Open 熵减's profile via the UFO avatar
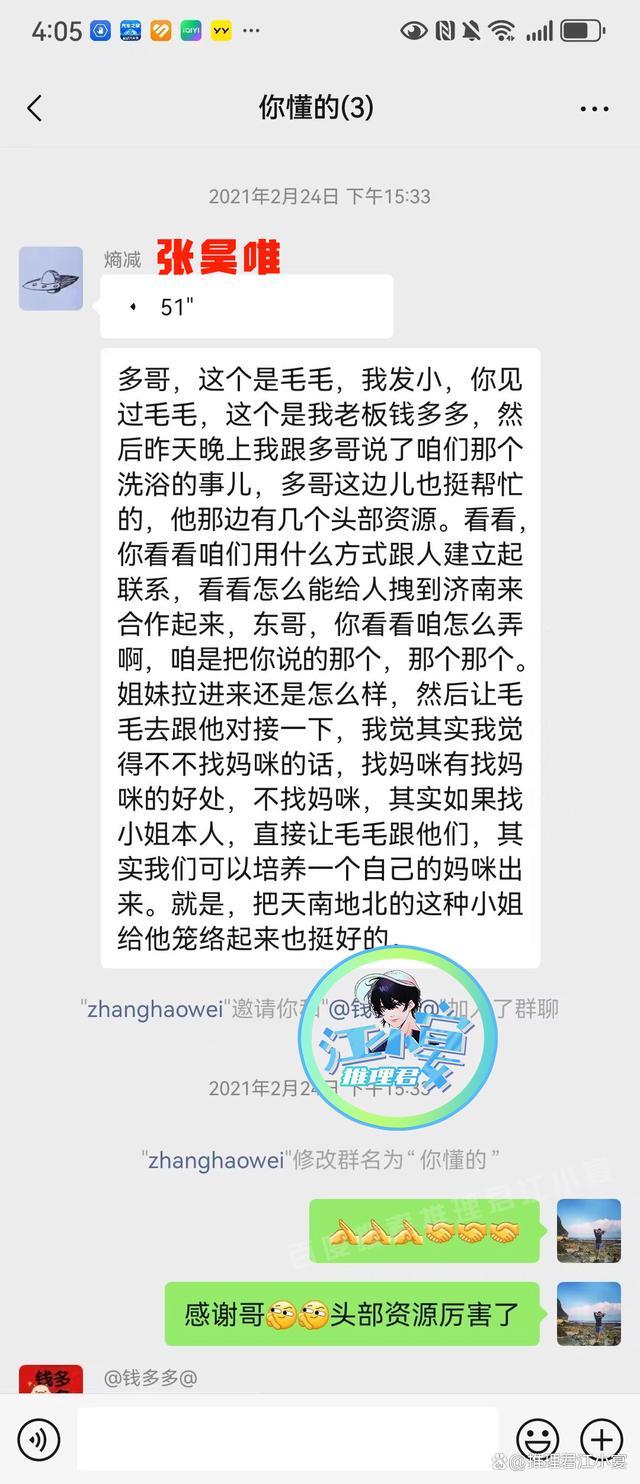Viewport: 640px width, 1484px height. (x=51, y=278)
